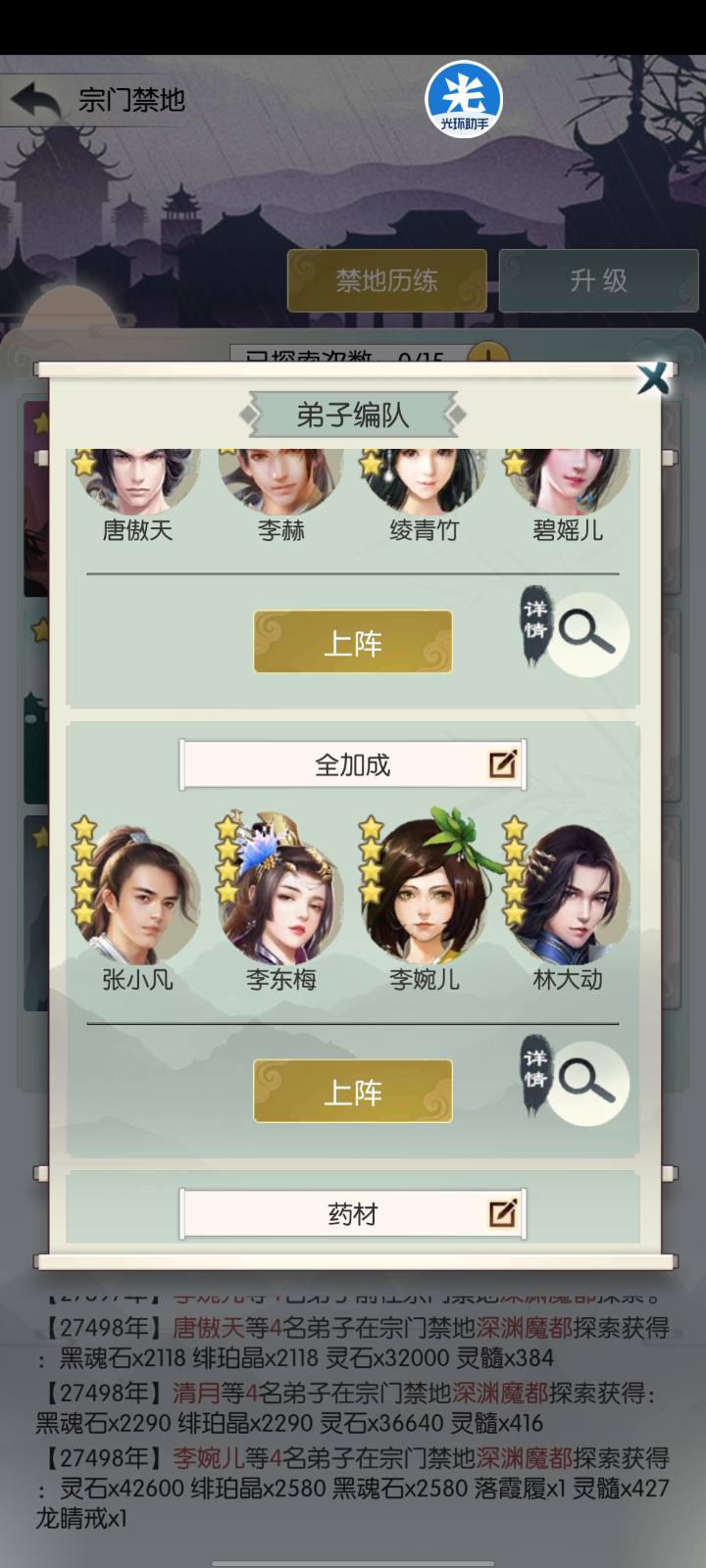The width and height of the screenshot is (706, 1568).
Task: Select disciple 李东梅
Action: click(281, 902)
